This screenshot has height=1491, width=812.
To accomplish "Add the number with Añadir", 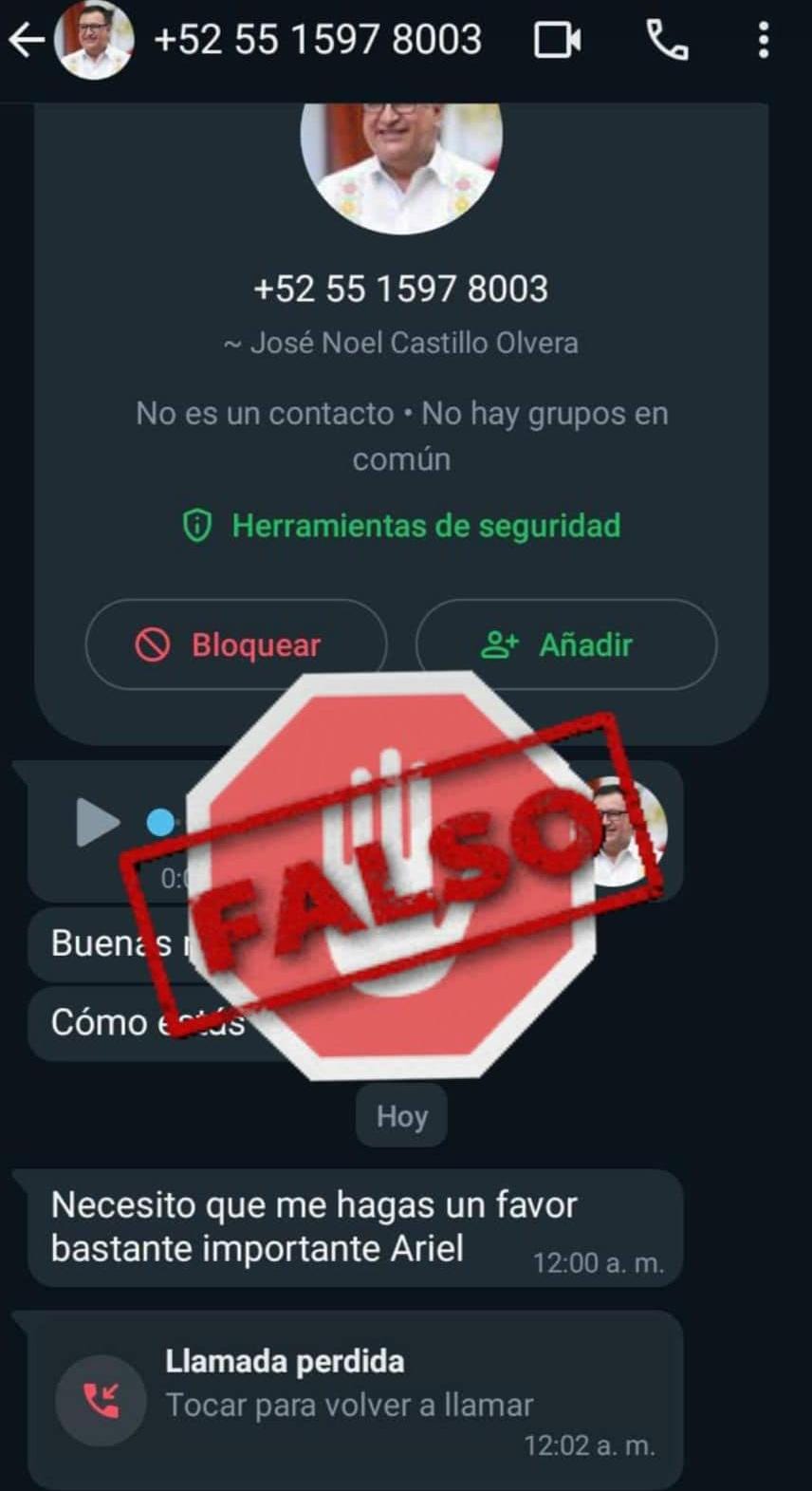I will coord(566,644).
